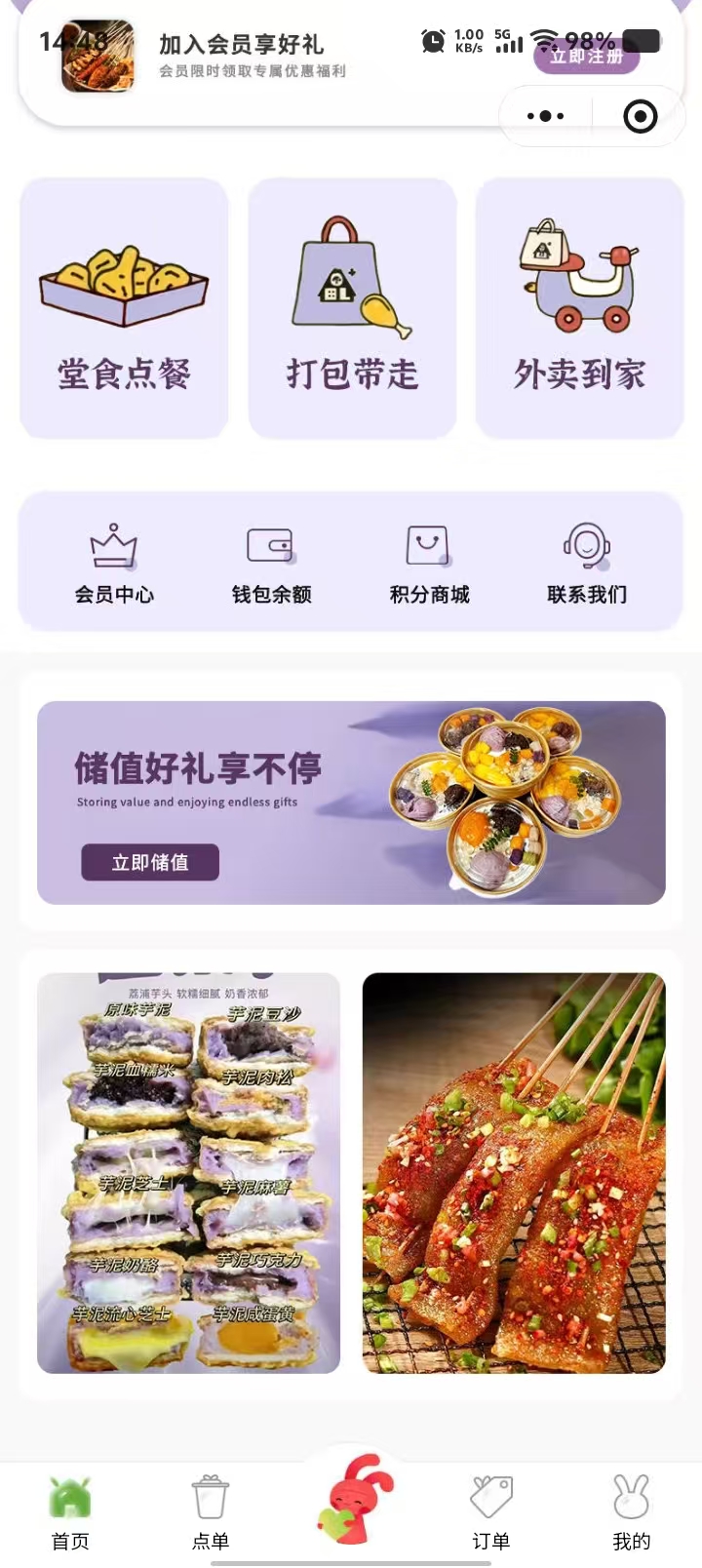Check 钱包余额 wallet balance
Screen dimensions: 702x1568
point(271,563)
